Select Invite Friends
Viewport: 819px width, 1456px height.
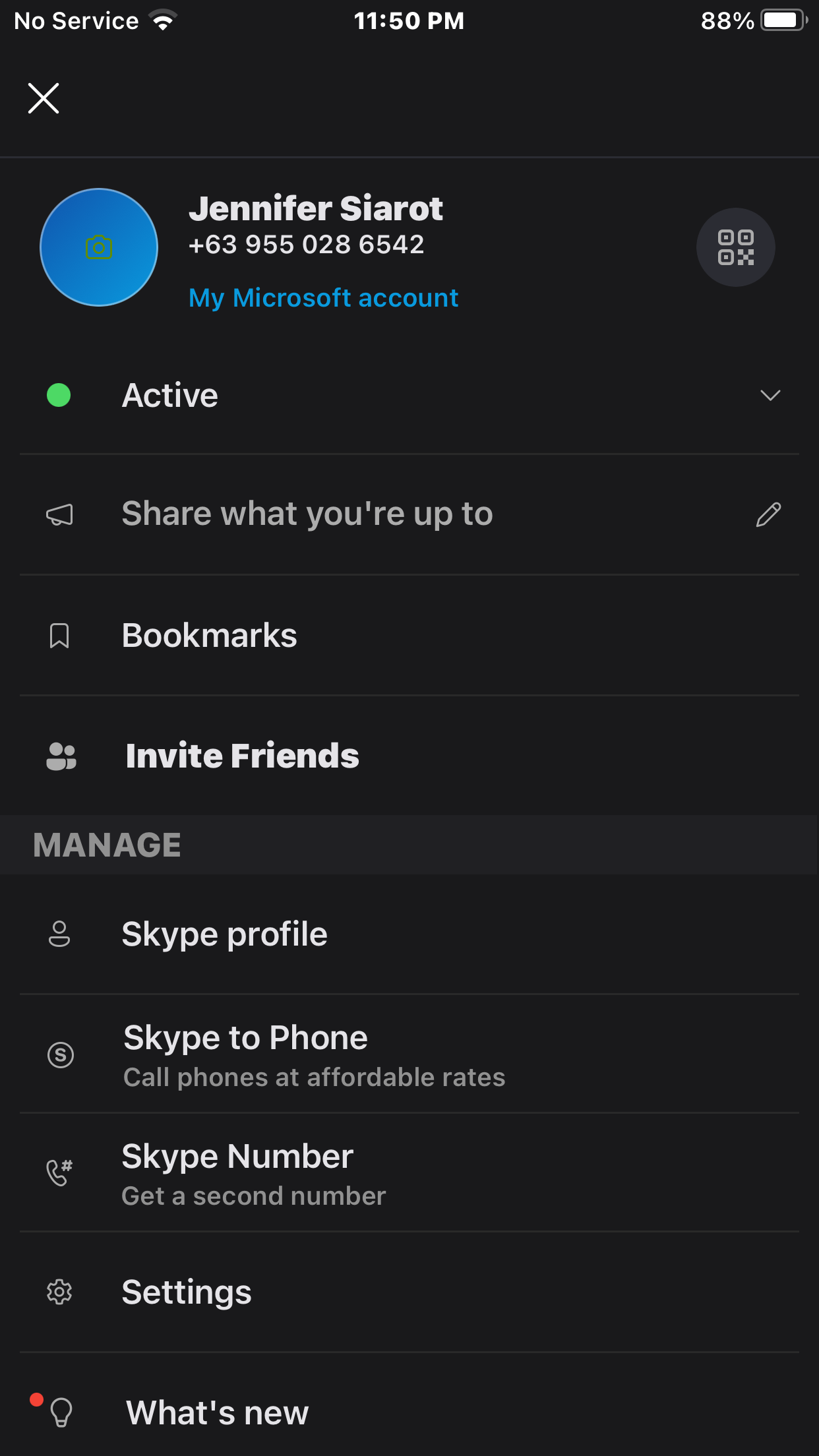242,756
